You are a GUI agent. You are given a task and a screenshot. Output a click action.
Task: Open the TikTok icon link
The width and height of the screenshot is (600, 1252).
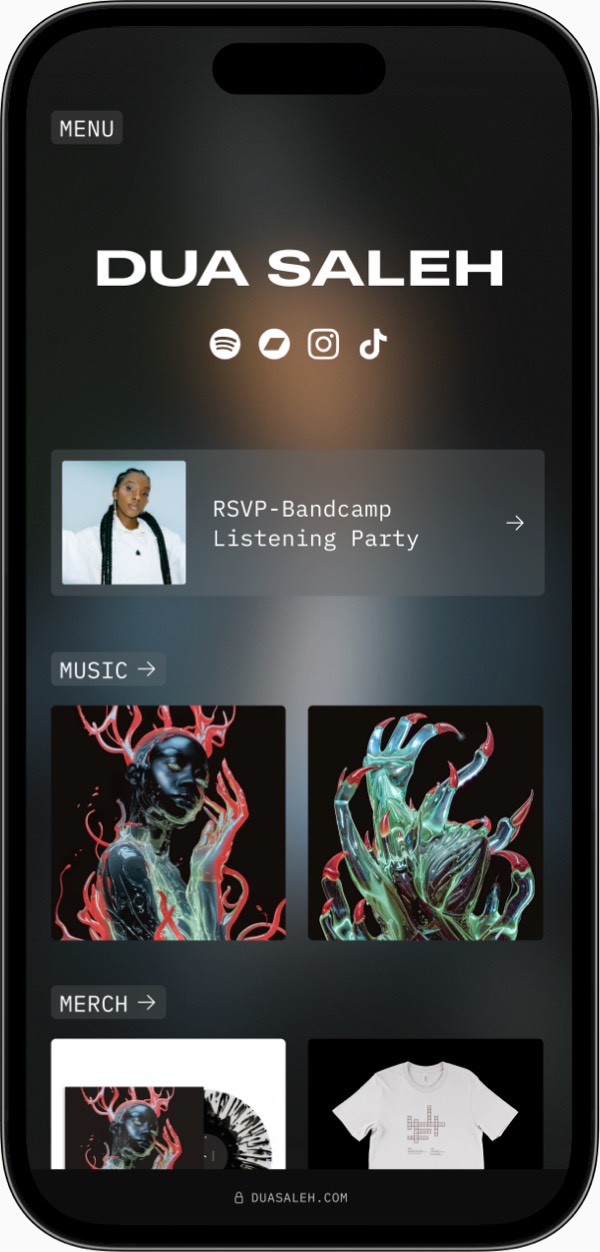(373, 344)
